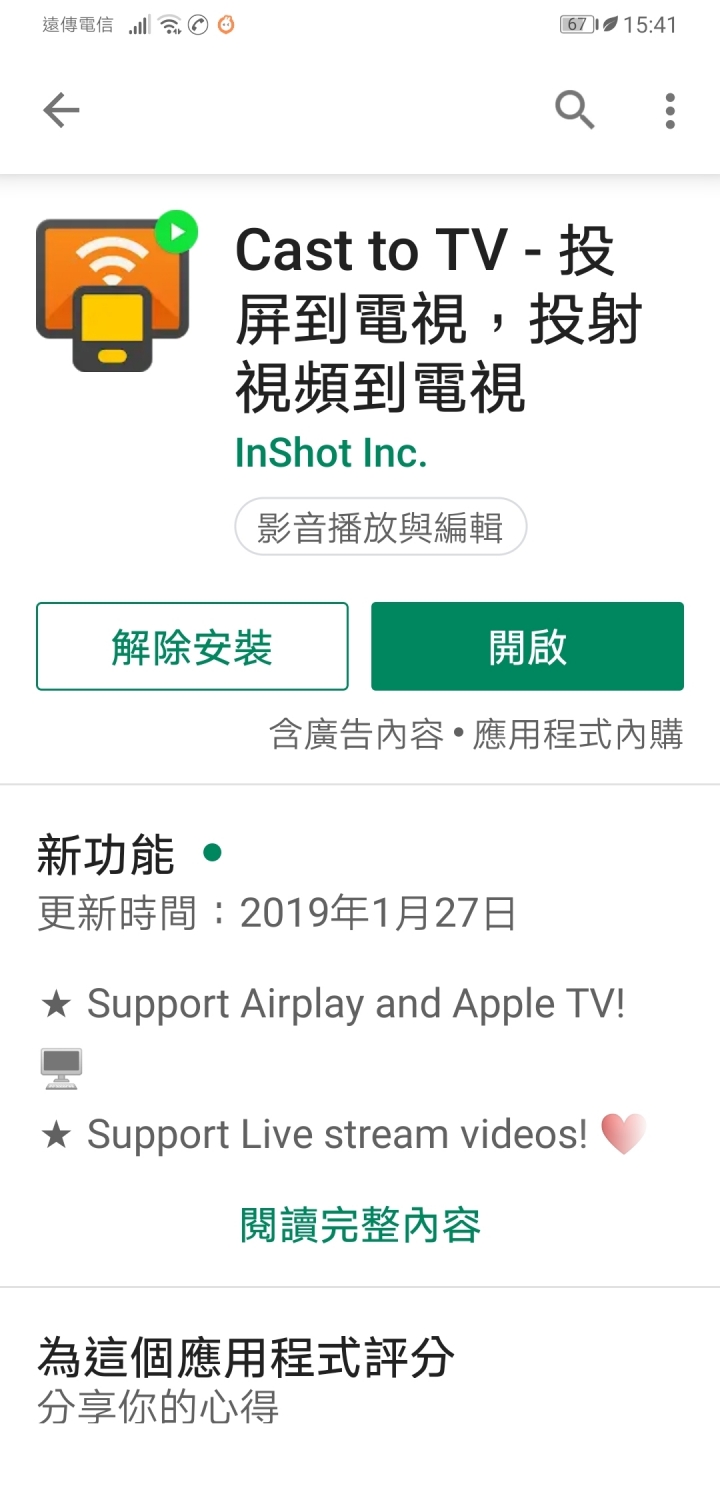Open search in Play Store
This screenshot has height=1496, width=720.
[x=575, y=110]
